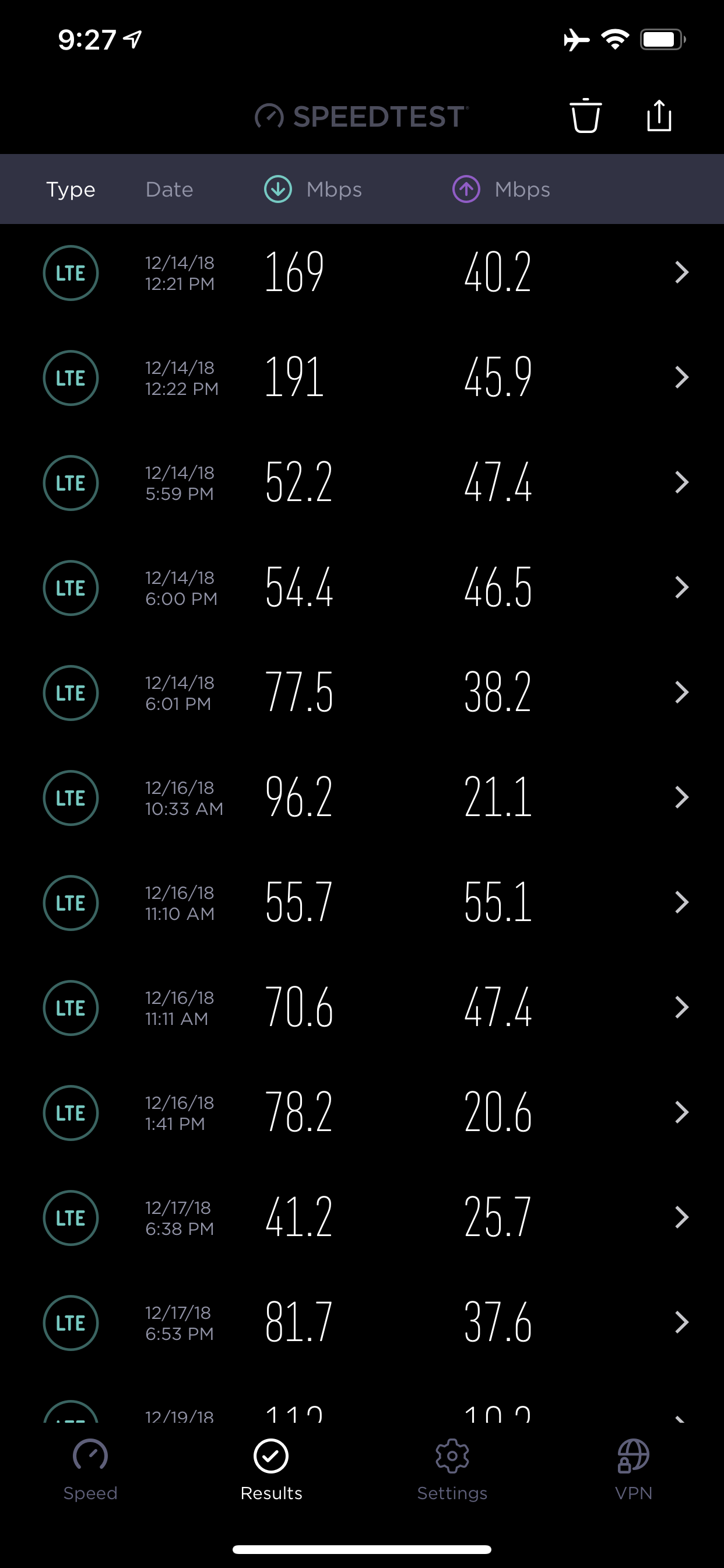The height and width of the screenshot is (1568, 724).
Task: Sort by upload Mbps column
Action: click(501, 190)
